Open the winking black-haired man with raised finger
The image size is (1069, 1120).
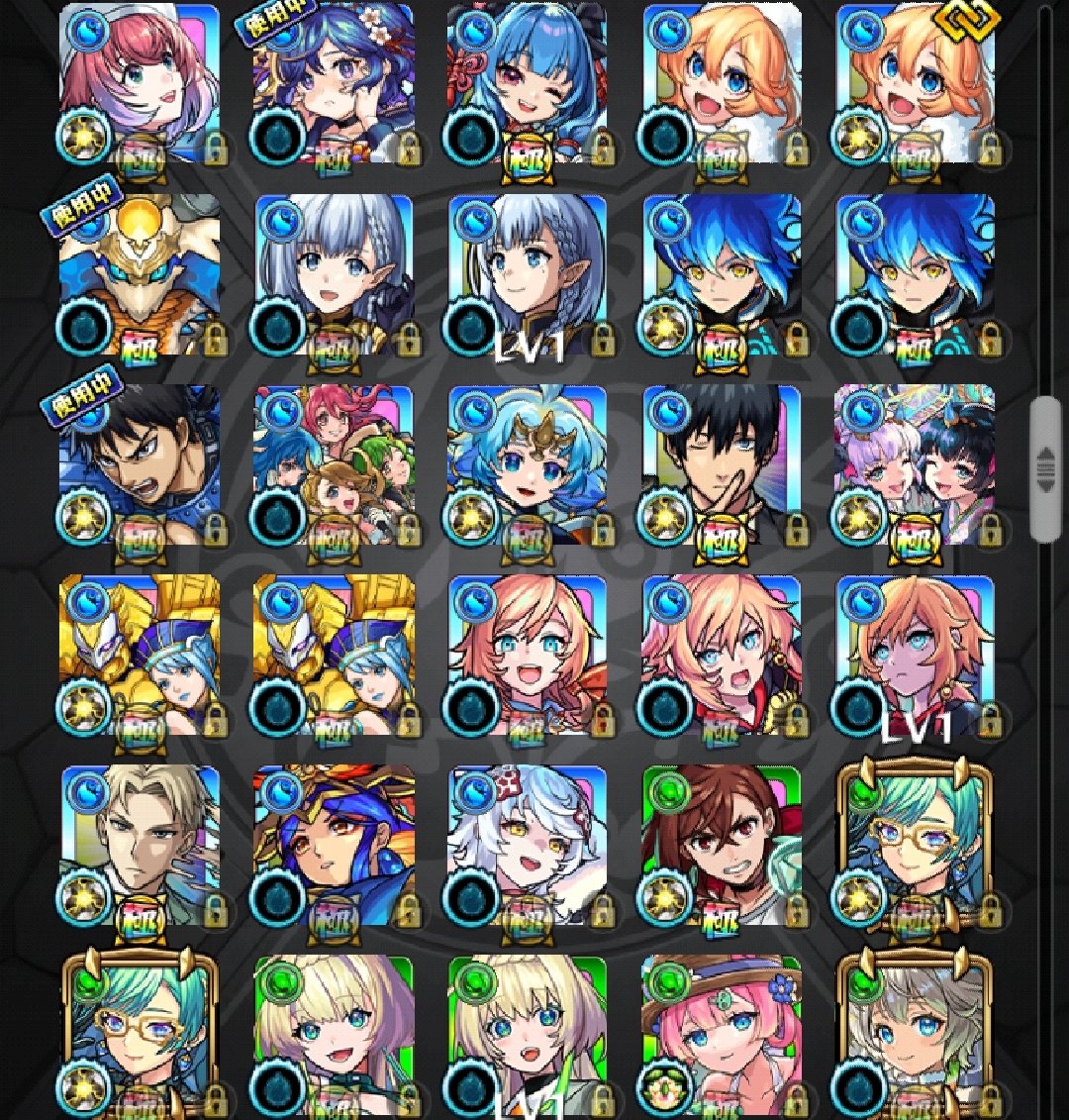722,465
